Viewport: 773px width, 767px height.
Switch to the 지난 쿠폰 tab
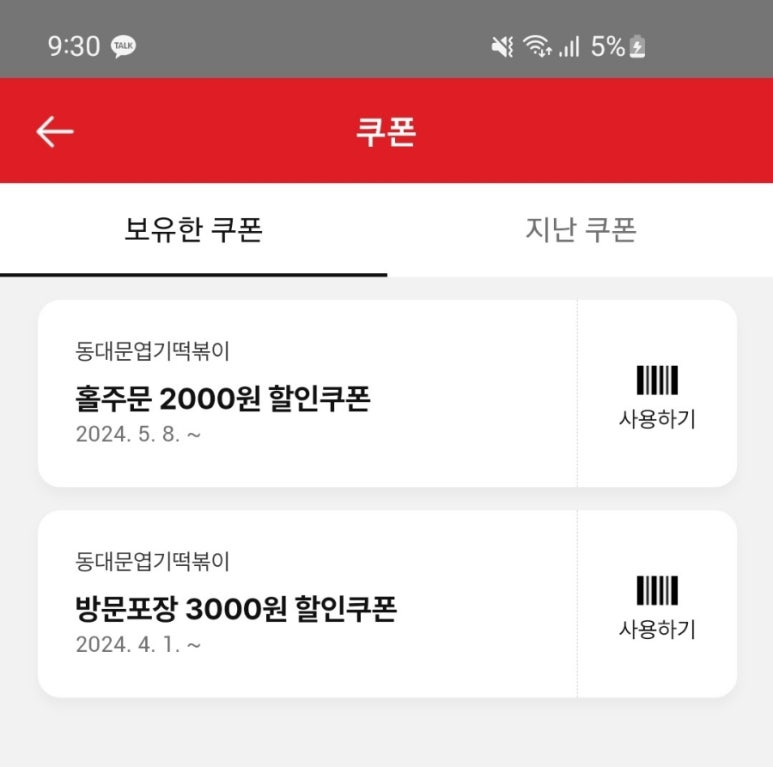(580, 230)
